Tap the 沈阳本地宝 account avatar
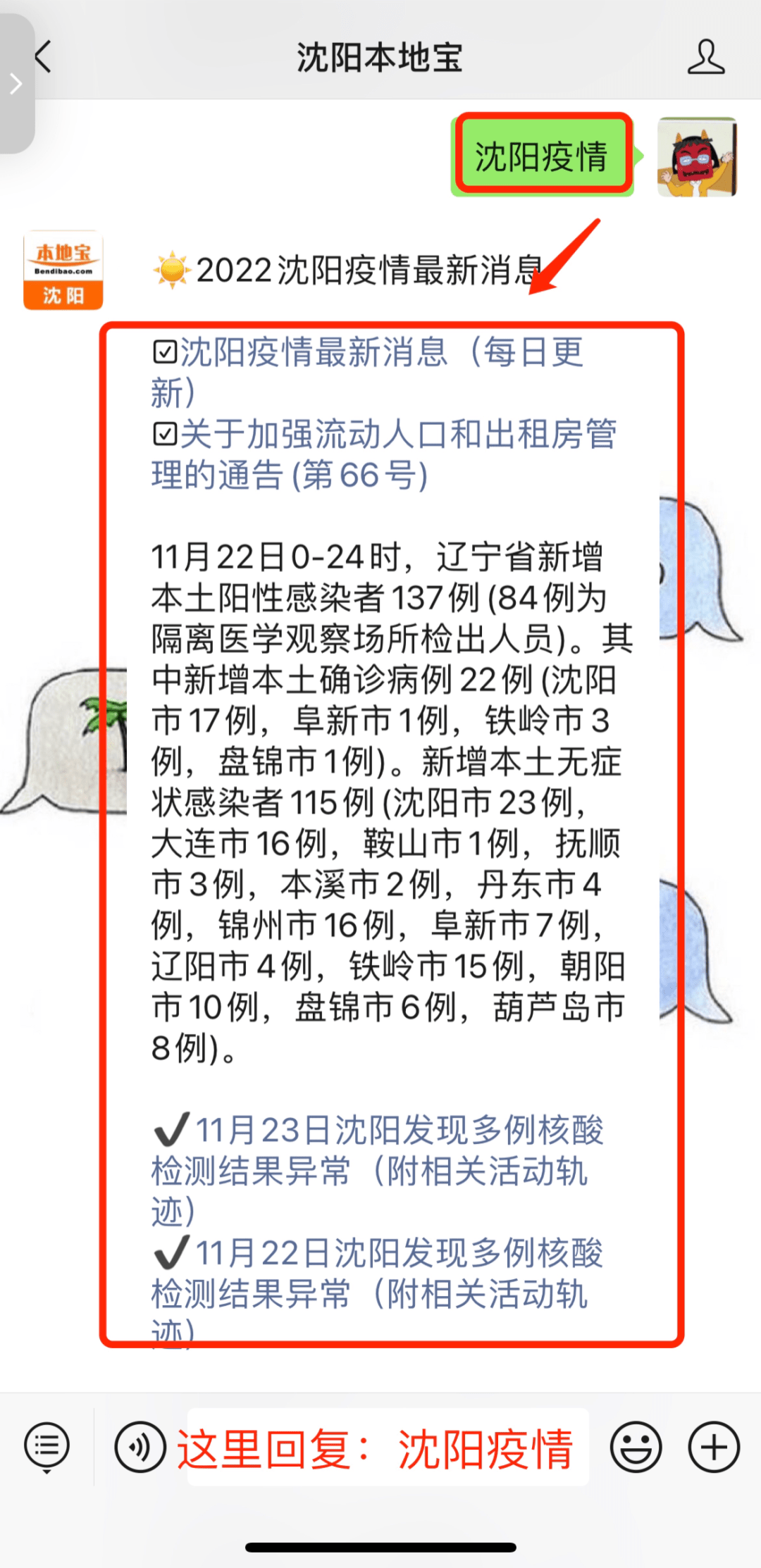761x1568 pixels. (x=63, y=270)
